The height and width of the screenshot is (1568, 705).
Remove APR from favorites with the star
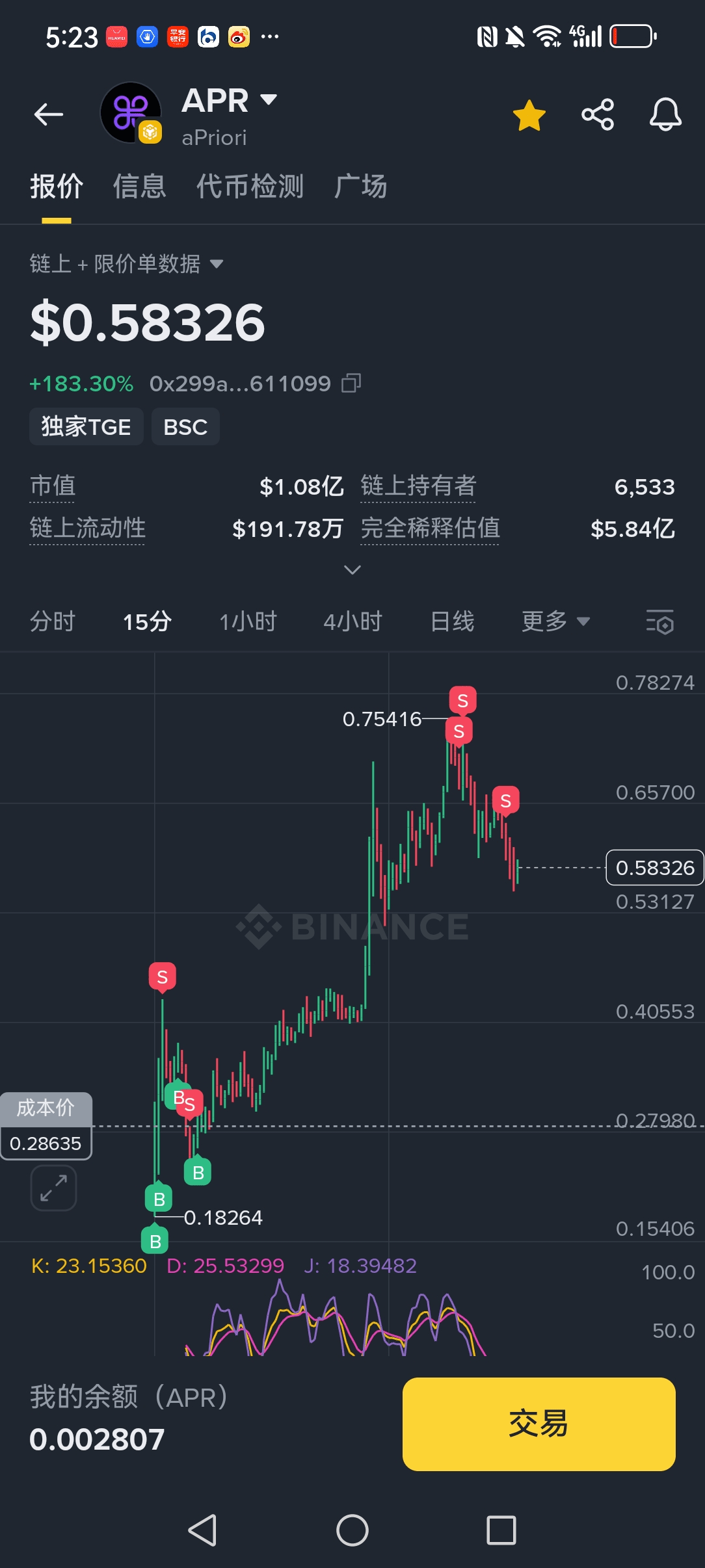tap(529, 115)
